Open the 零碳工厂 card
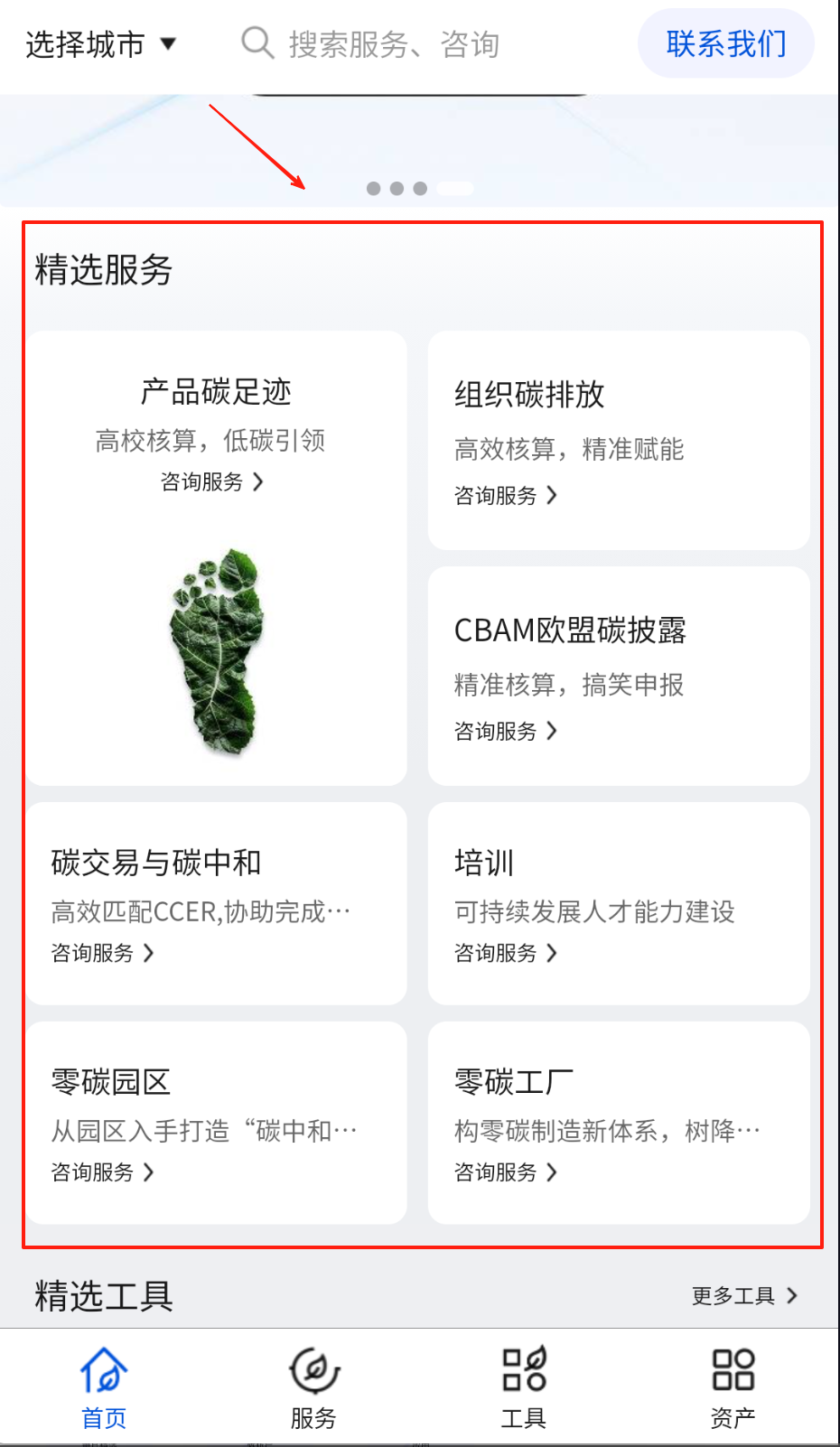Image resolution: width=840 pixels, height=1447 pixels. 619,1123
